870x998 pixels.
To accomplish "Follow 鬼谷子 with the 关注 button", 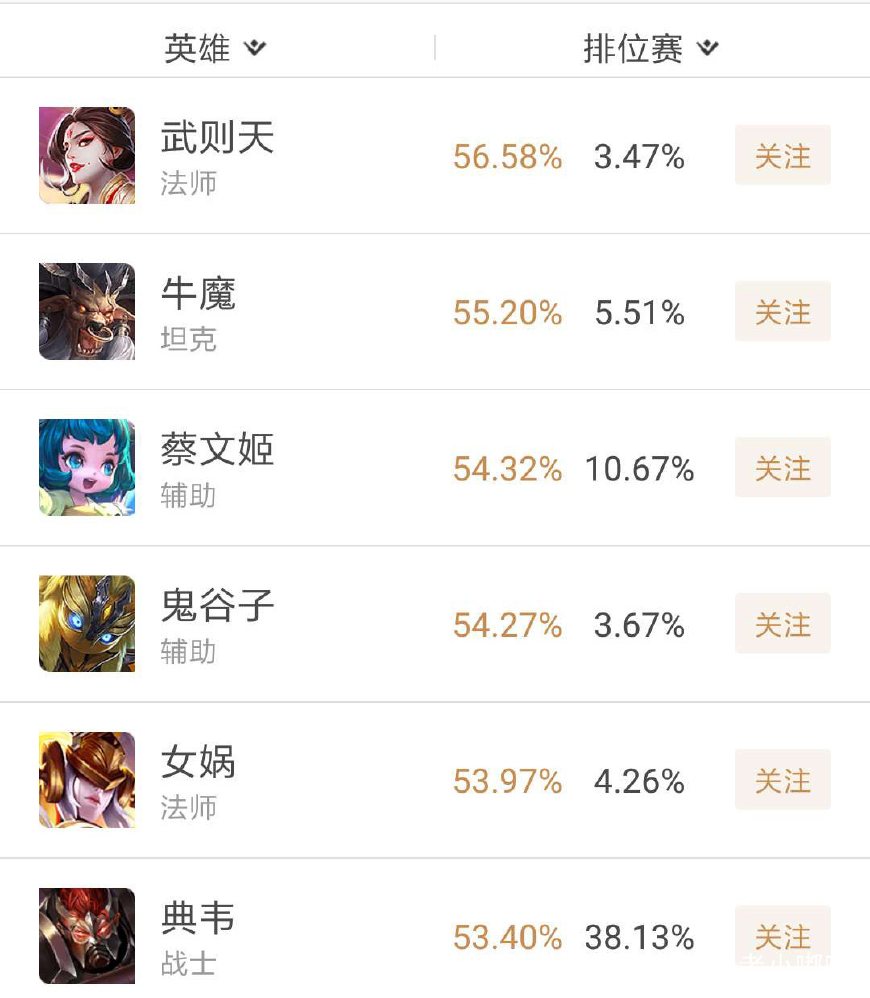I will click(782, 624).
